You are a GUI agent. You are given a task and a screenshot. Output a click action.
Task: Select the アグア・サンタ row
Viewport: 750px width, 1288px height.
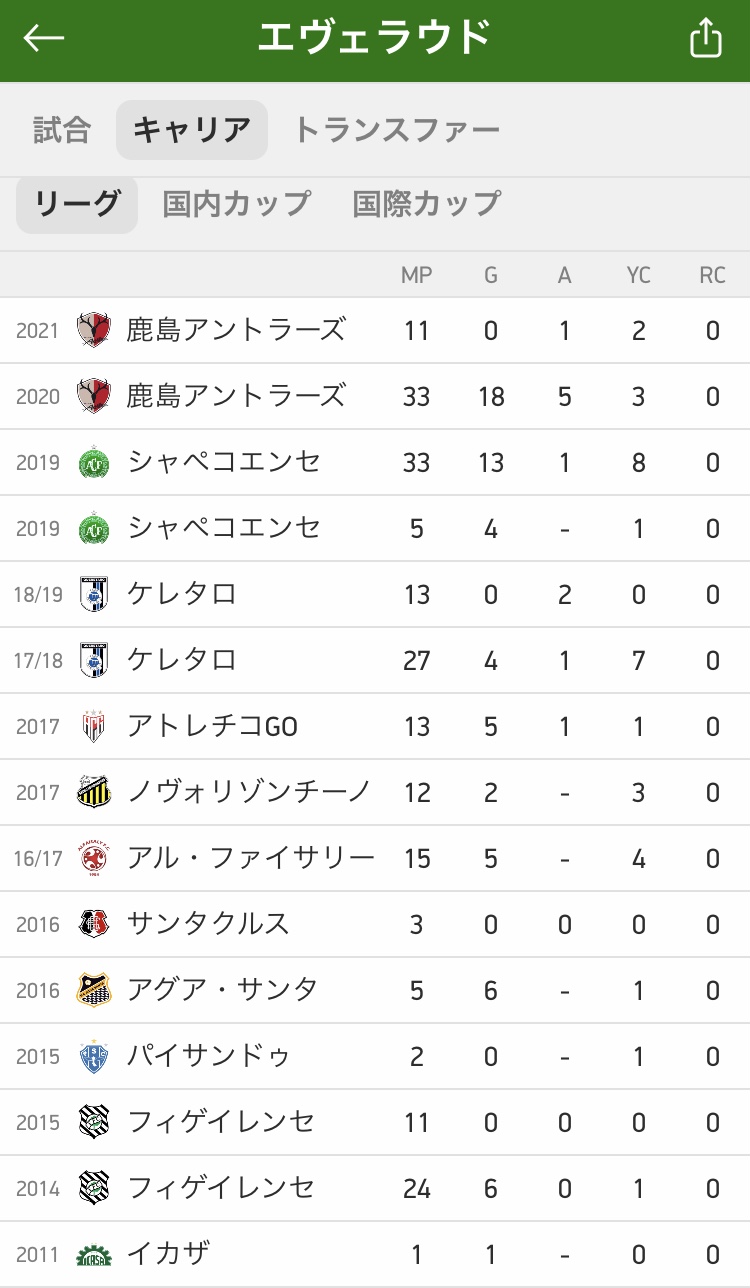pyautogui.click(x=375, y=990)
